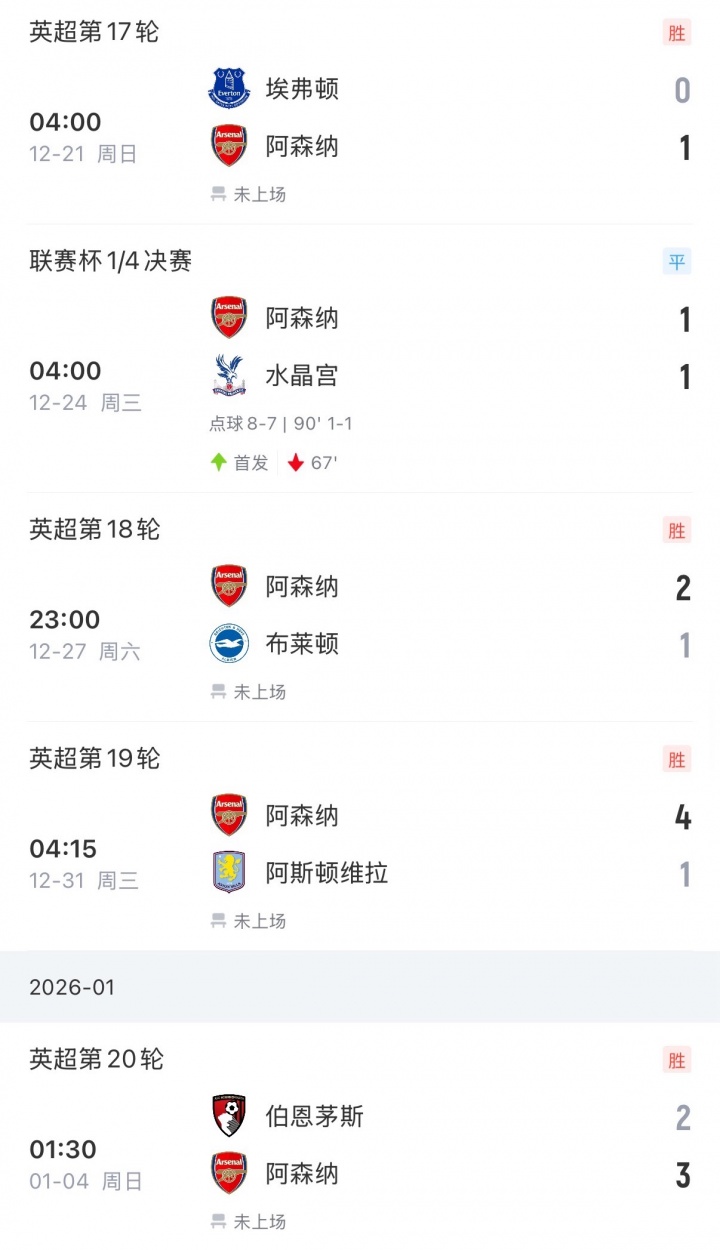Open the Arsenal vs Brighton round 18 match
Screen dimensions: 720x1250
[x=360, y=615]
